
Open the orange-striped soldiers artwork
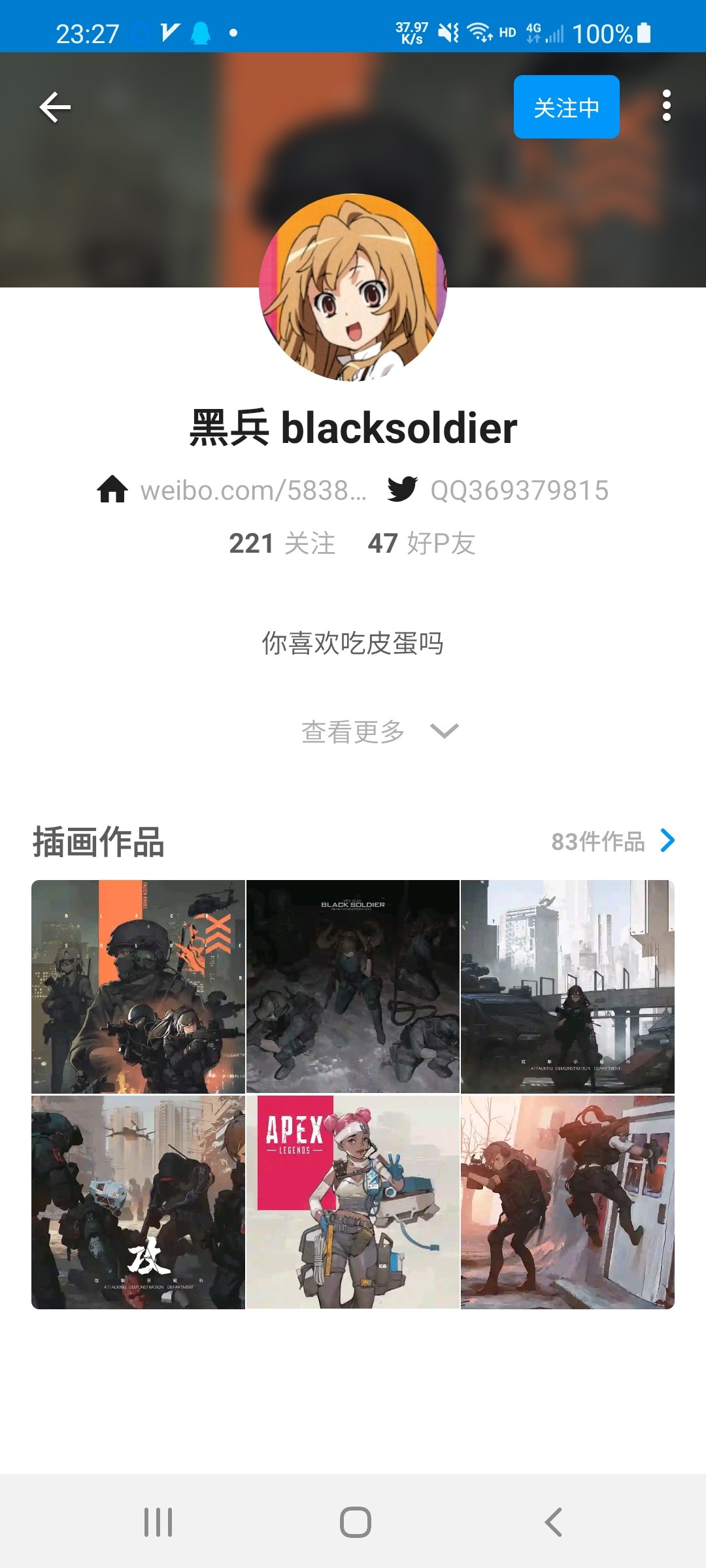click(139, 987)
